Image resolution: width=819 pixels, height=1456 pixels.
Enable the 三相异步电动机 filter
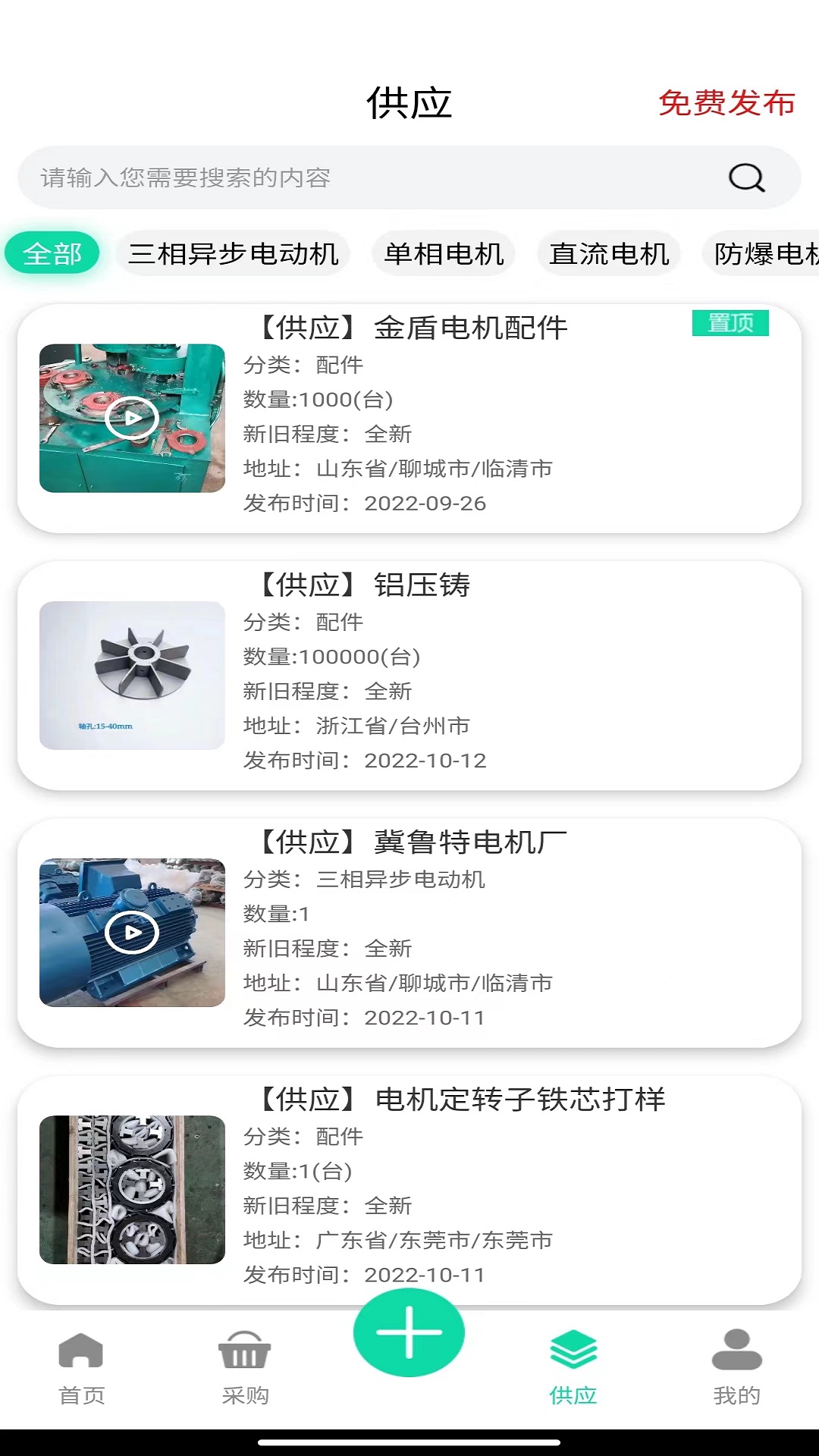[234, 253]
